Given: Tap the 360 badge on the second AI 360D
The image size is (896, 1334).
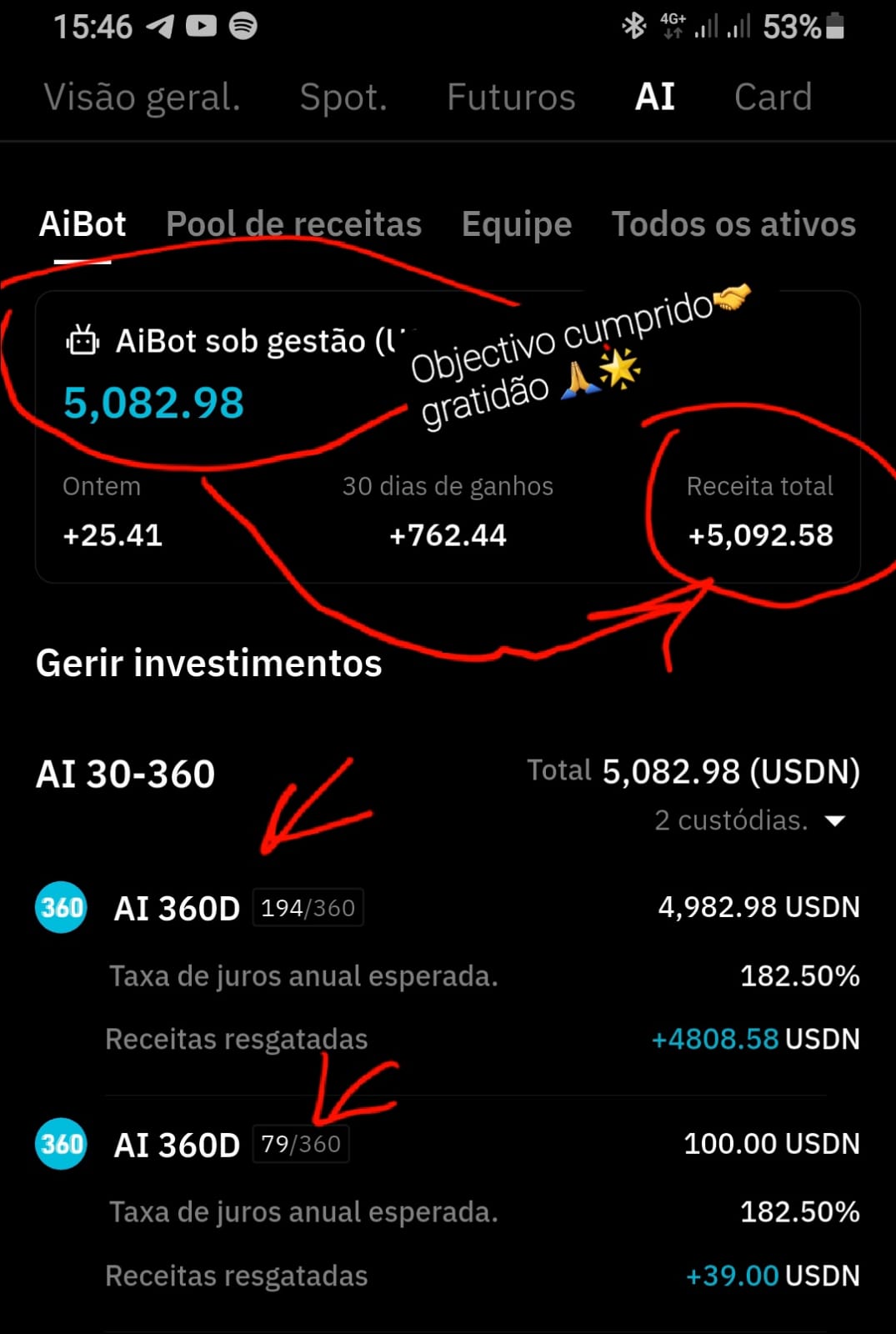Looking at the screenshot, I should click(x=60, y=1144).
